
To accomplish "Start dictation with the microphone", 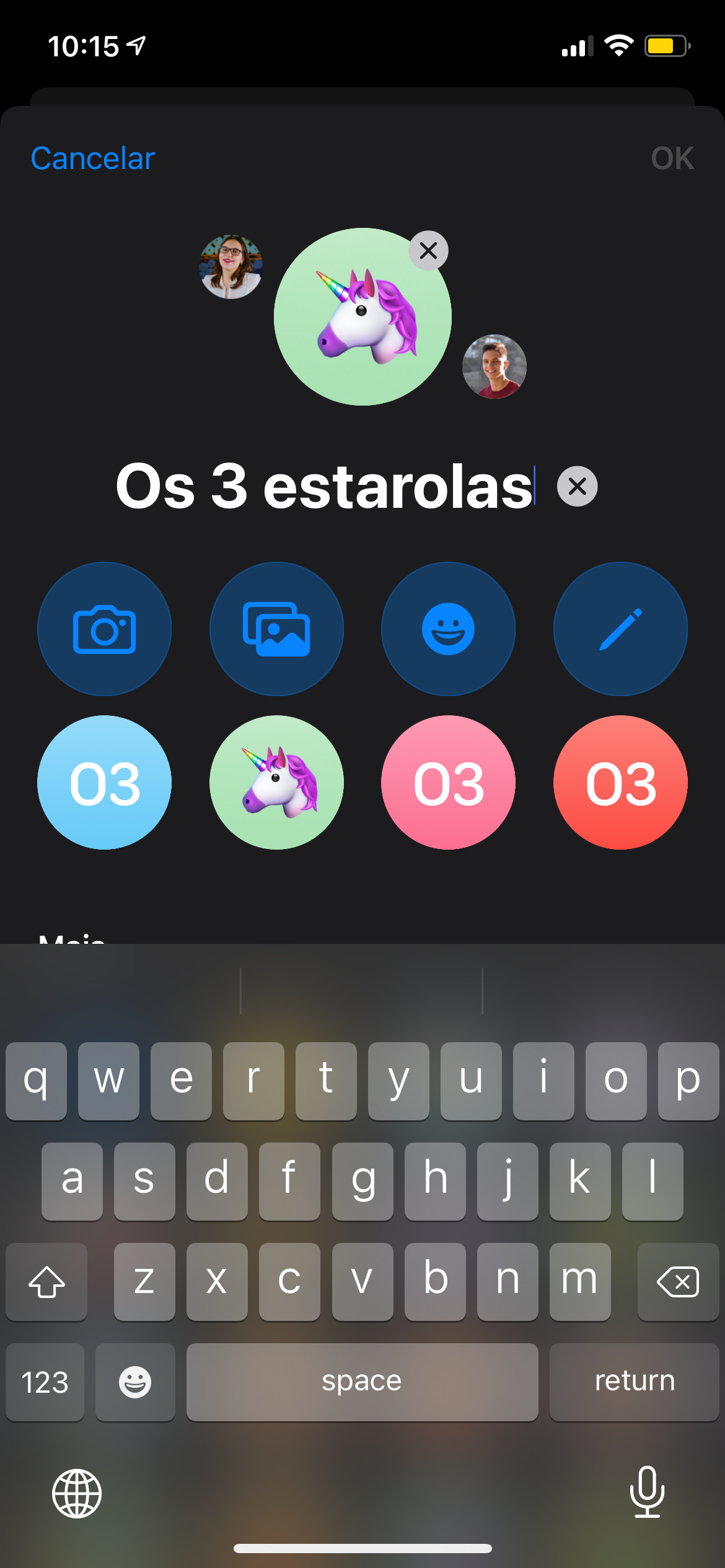I will 647,1492.
